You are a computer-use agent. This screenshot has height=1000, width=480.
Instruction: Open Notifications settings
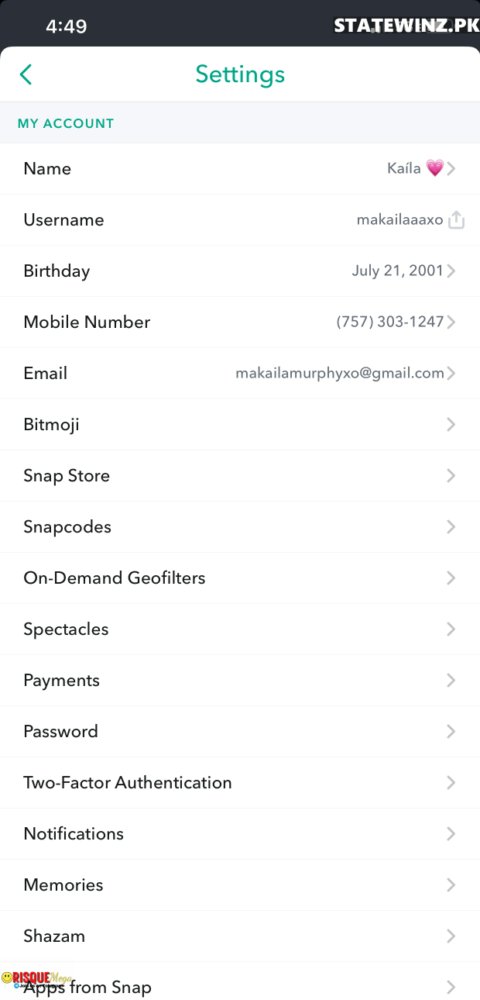[240, 834]
